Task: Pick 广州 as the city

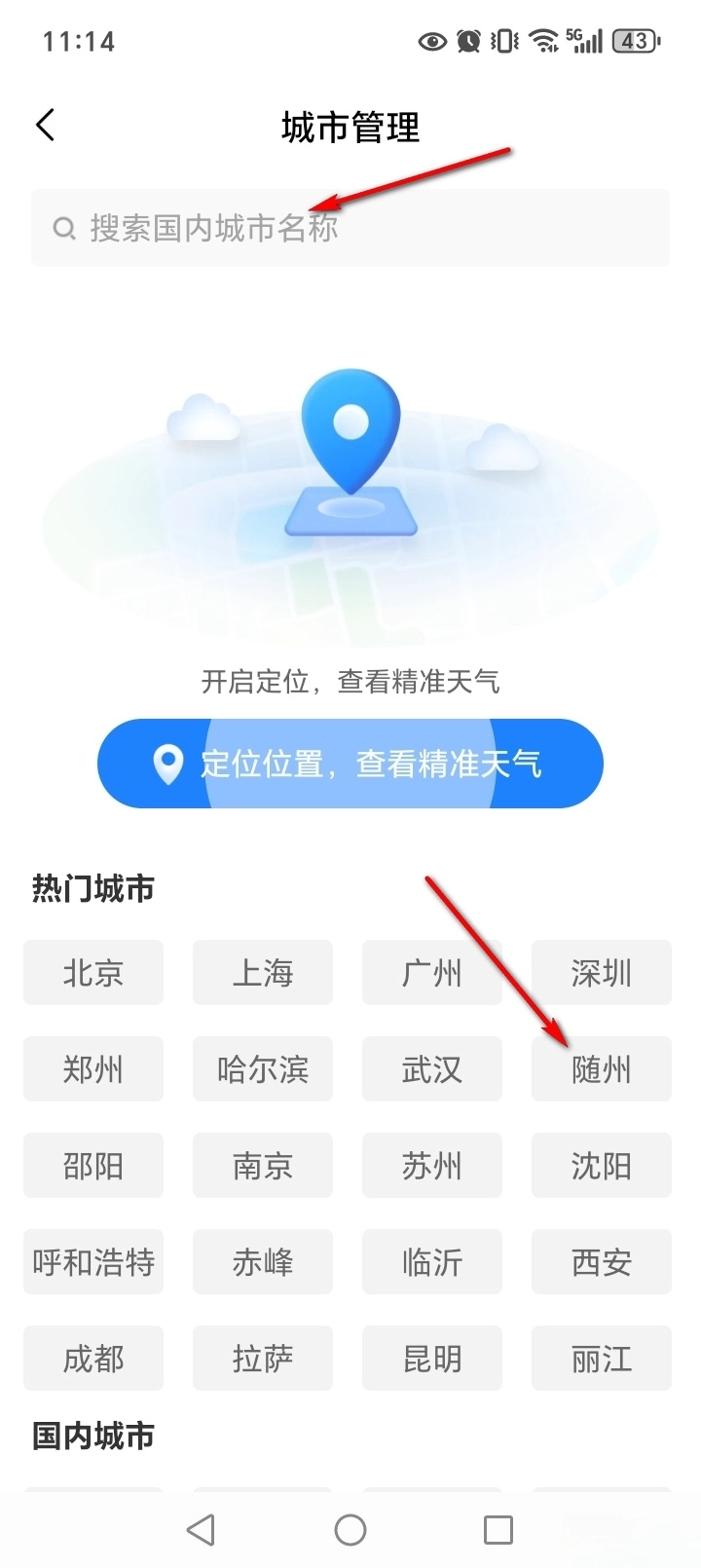Action: 432,972
